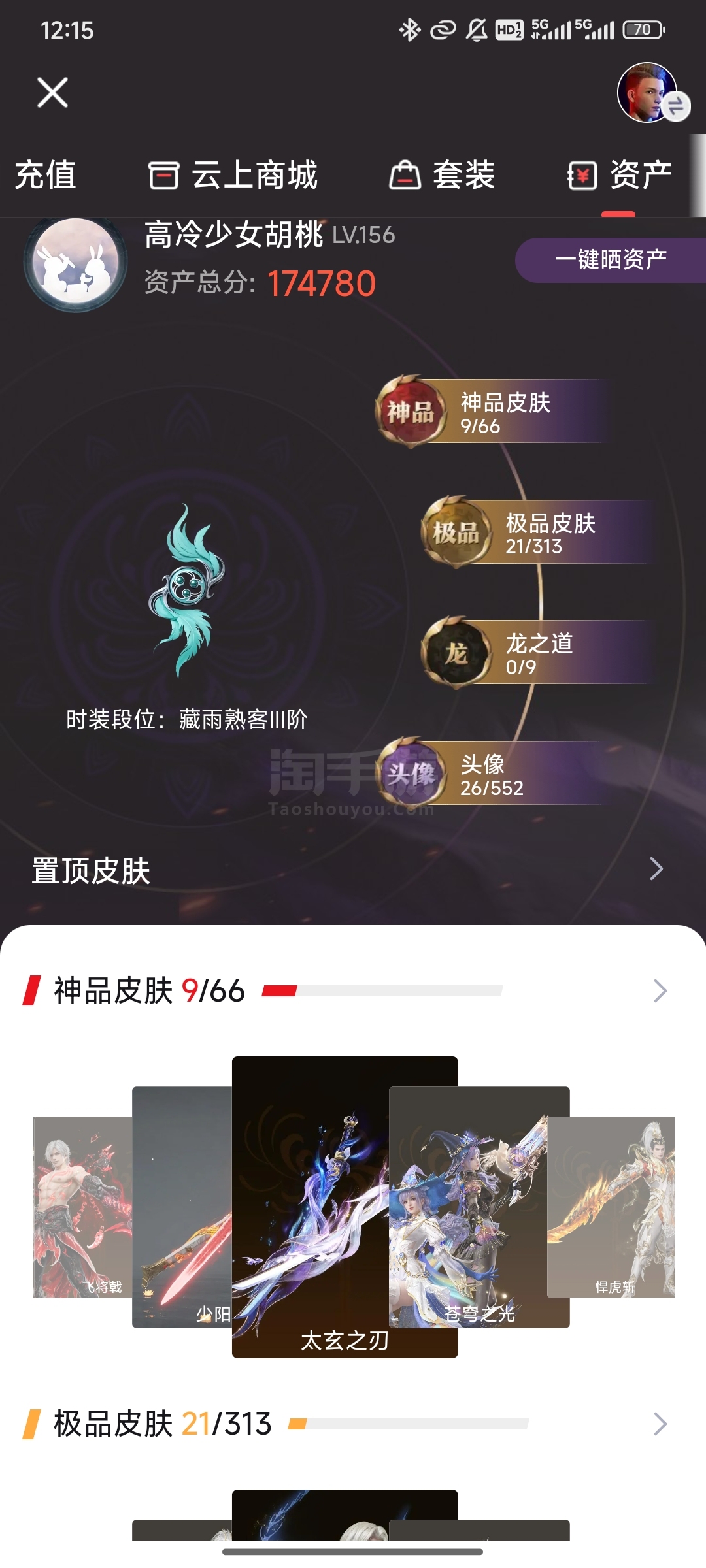706x1568 pixels.
Task: Select the 少阳 skin card
Action: point(182,1207)
